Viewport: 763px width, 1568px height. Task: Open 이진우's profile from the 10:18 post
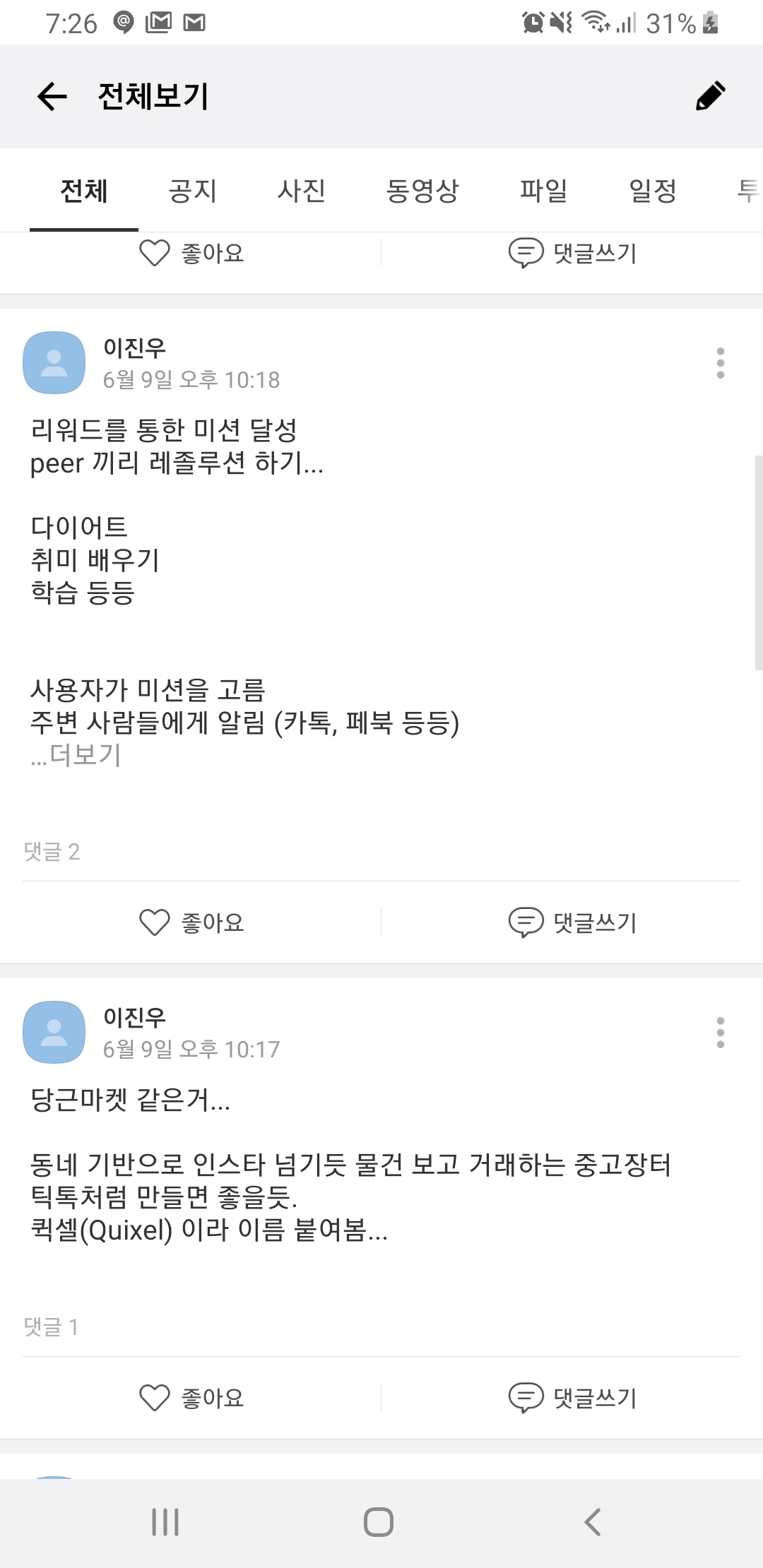(x=54, y=363)
